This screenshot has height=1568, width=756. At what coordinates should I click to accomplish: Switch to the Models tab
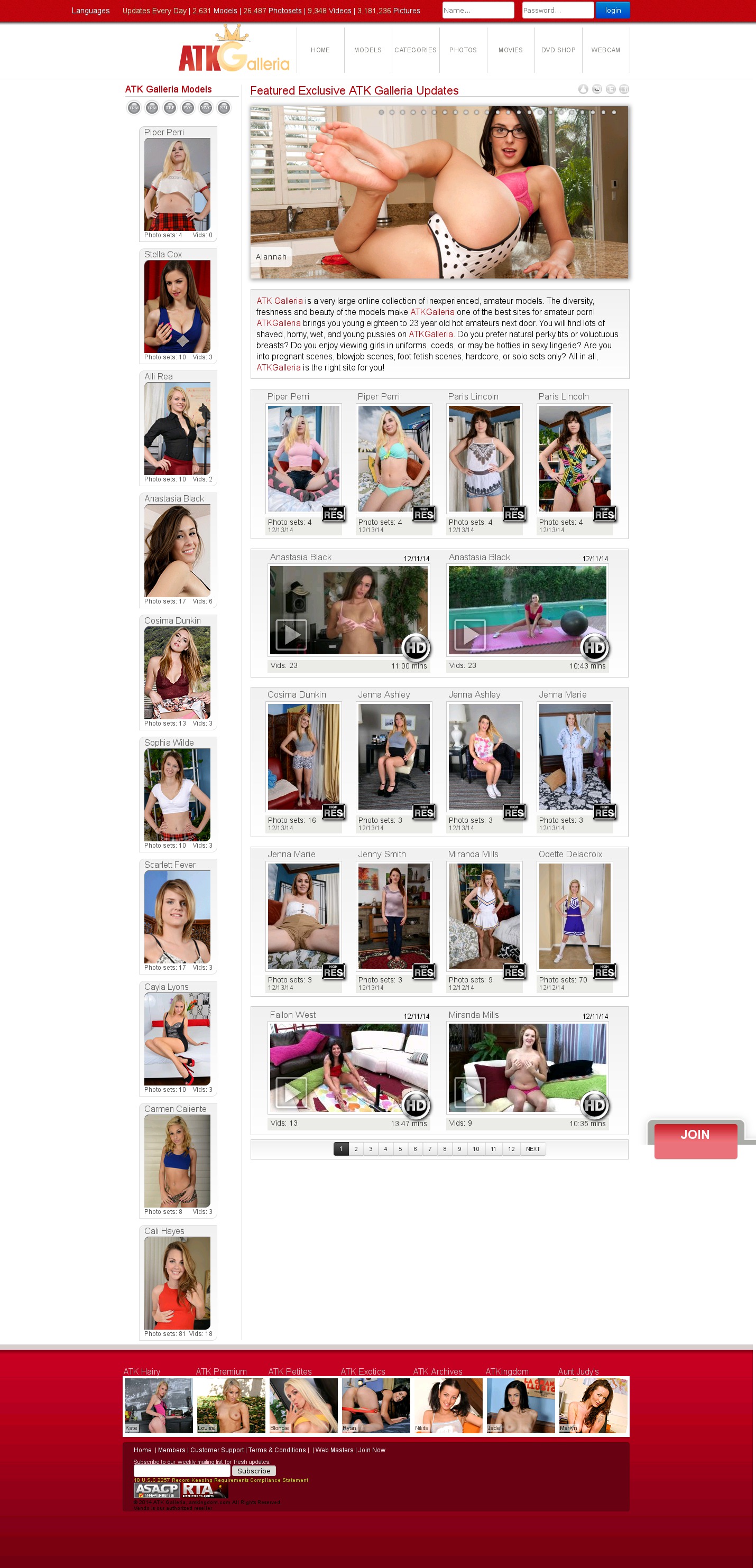click(367, 51)
